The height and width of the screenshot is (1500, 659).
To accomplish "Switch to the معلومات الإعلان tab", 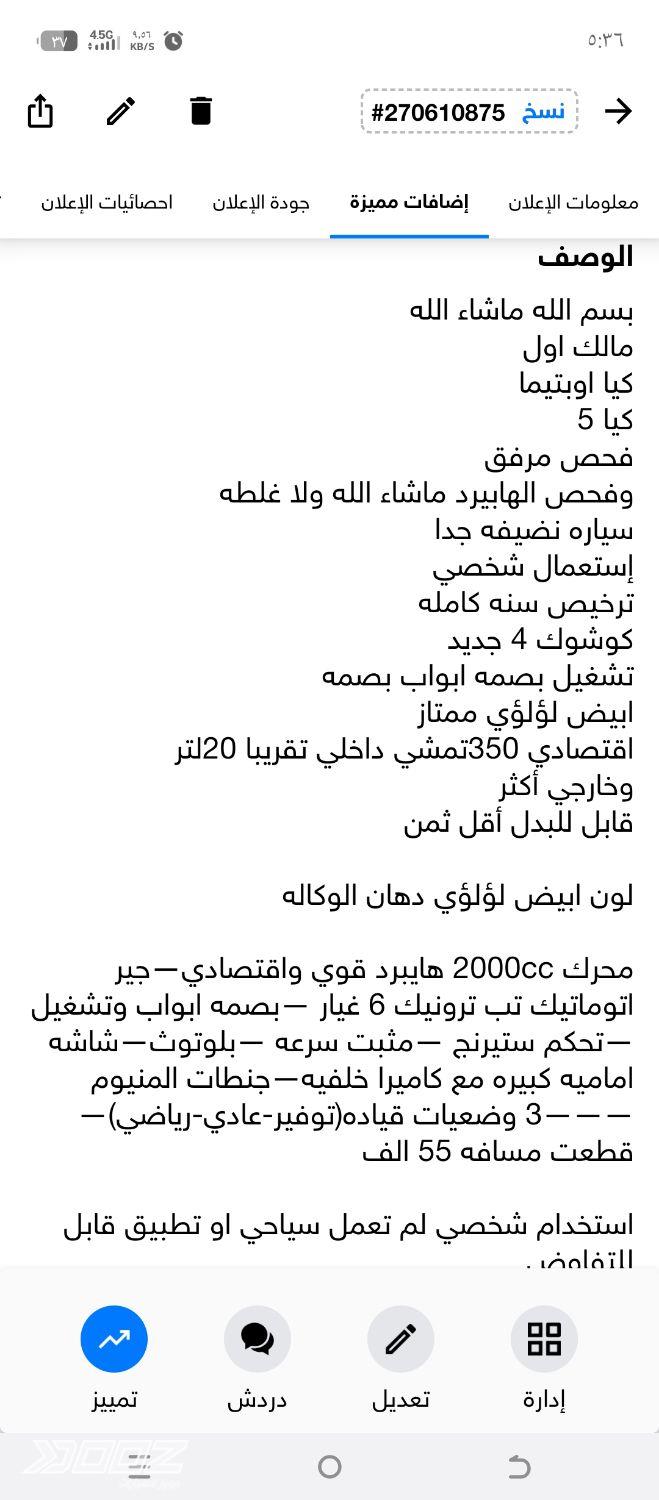I will [x=573, y=202].
